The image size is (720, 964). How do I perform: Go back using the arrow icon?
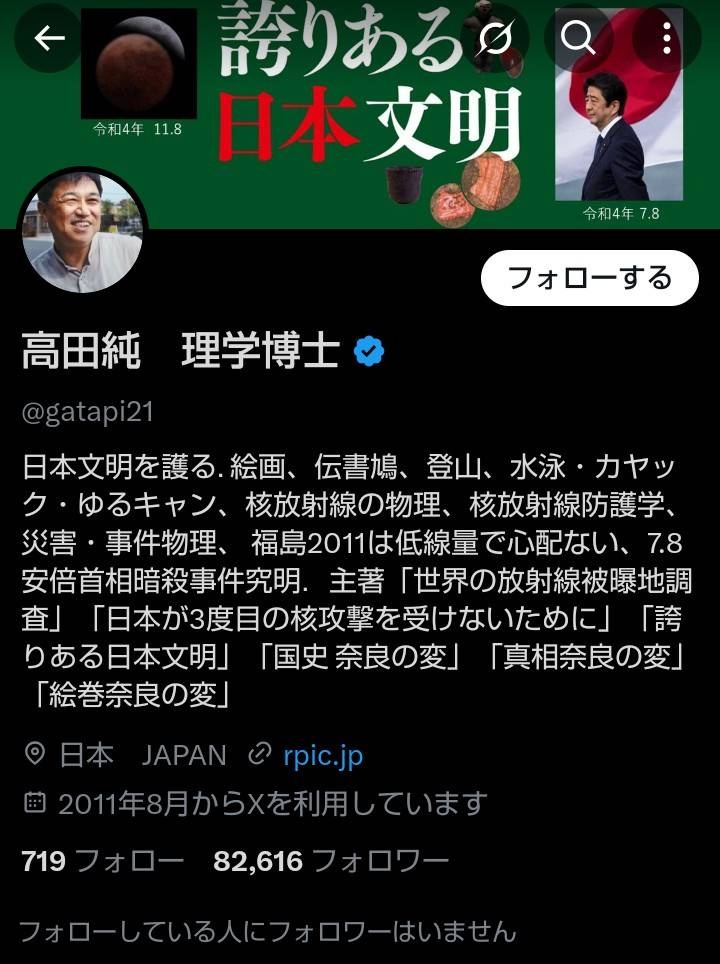pyautogui.click(x=49, y=38)
